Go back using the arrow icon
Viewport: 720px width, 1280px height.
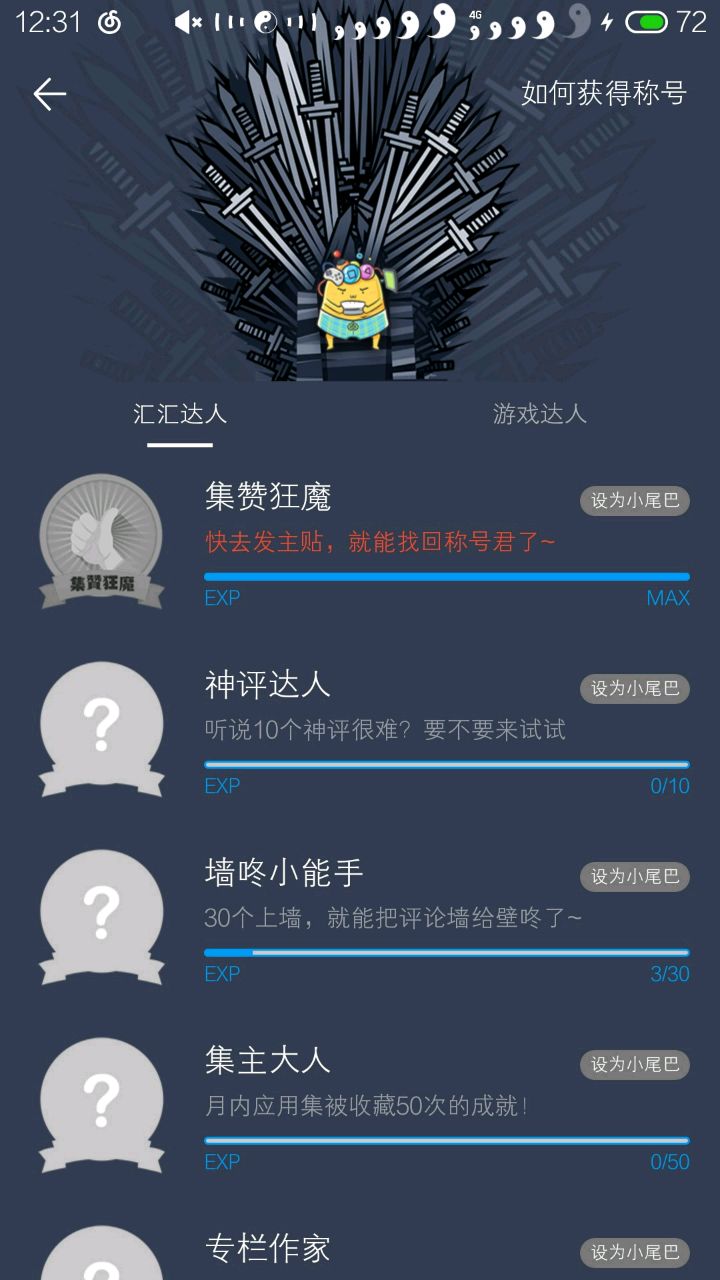tap(49, 94)
